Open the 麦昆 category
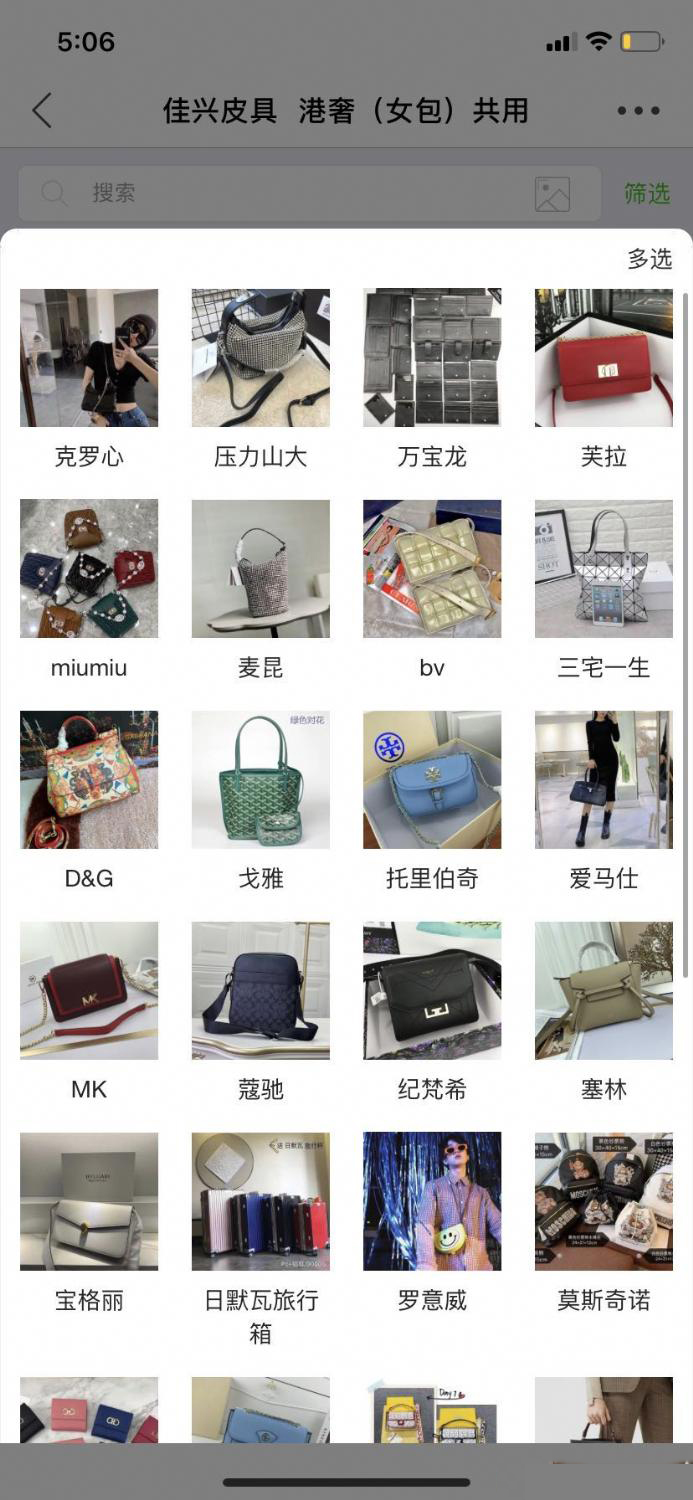693x1500 pixels. [x=260, y=569]
